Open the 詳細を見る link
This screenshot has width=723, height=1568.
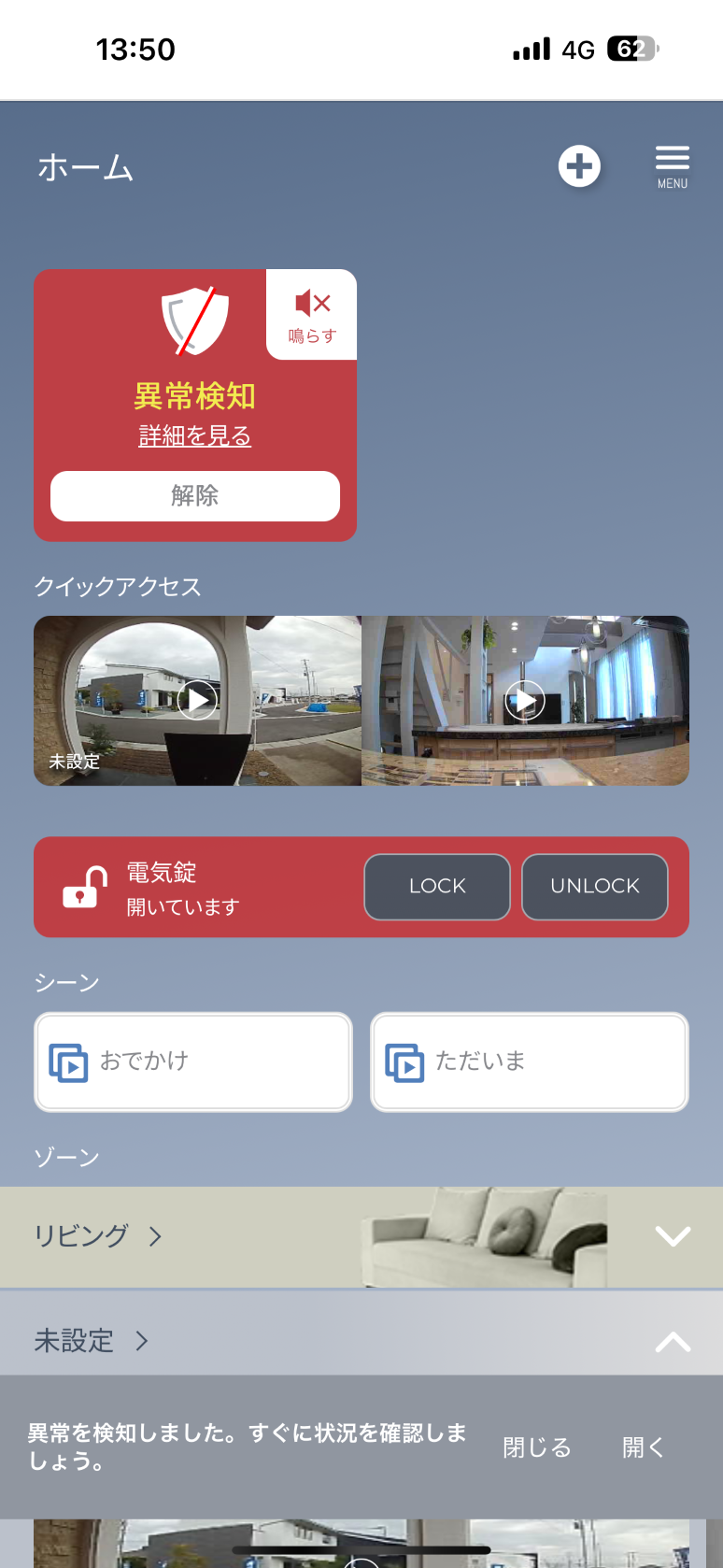coord(194,435)
